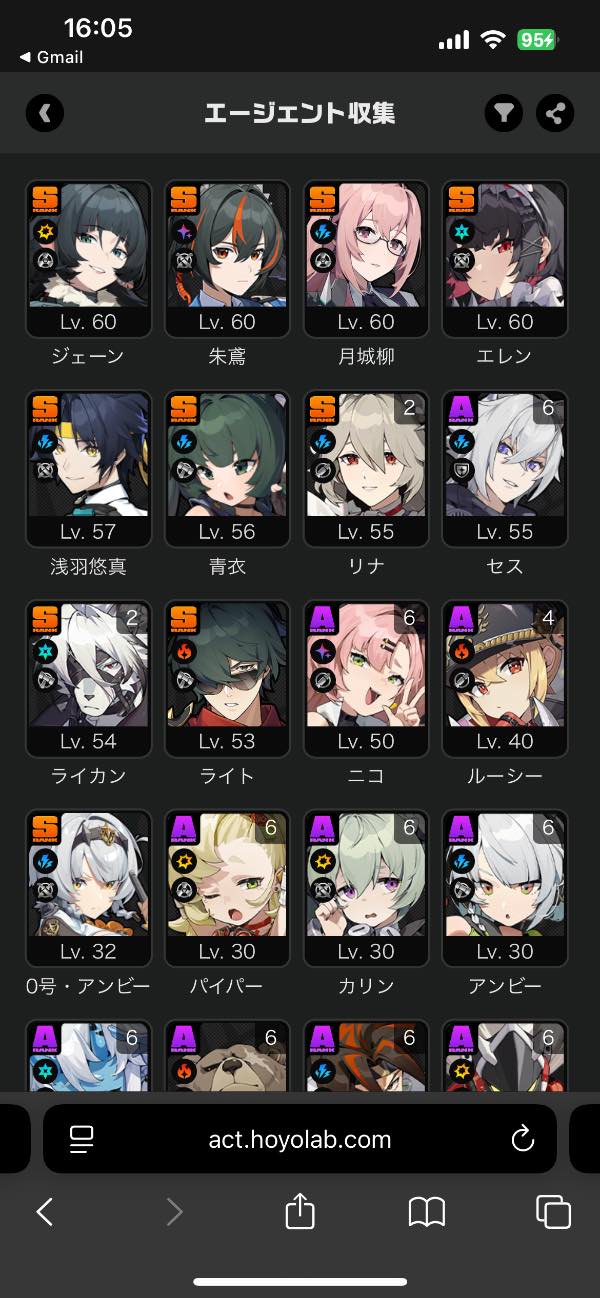Open Safari tabs overview
The height and width of the screenshot is (1298, 600).
[553, 1212]
